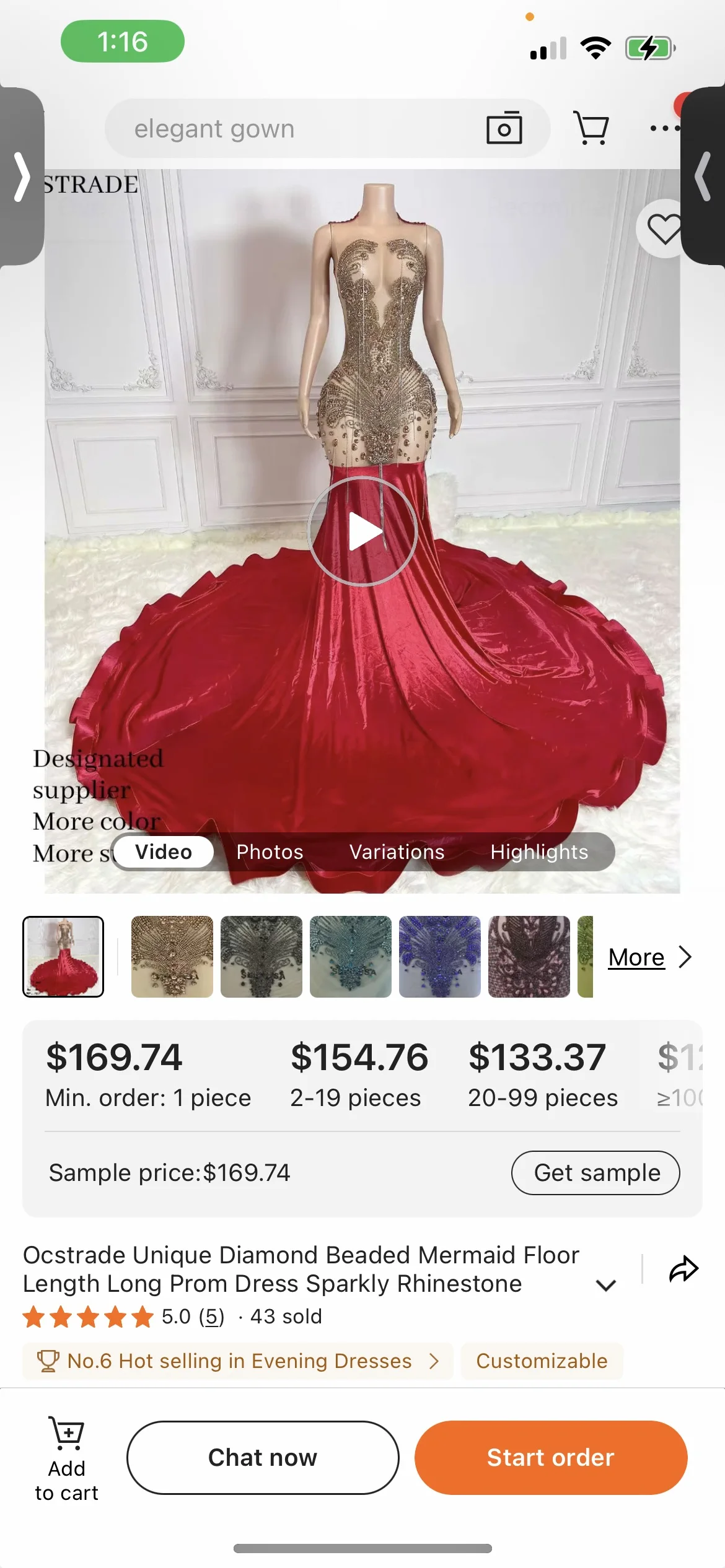725x1568 pixels.
Task: Tap the Start order button
Action: [x=550, y=1458]
